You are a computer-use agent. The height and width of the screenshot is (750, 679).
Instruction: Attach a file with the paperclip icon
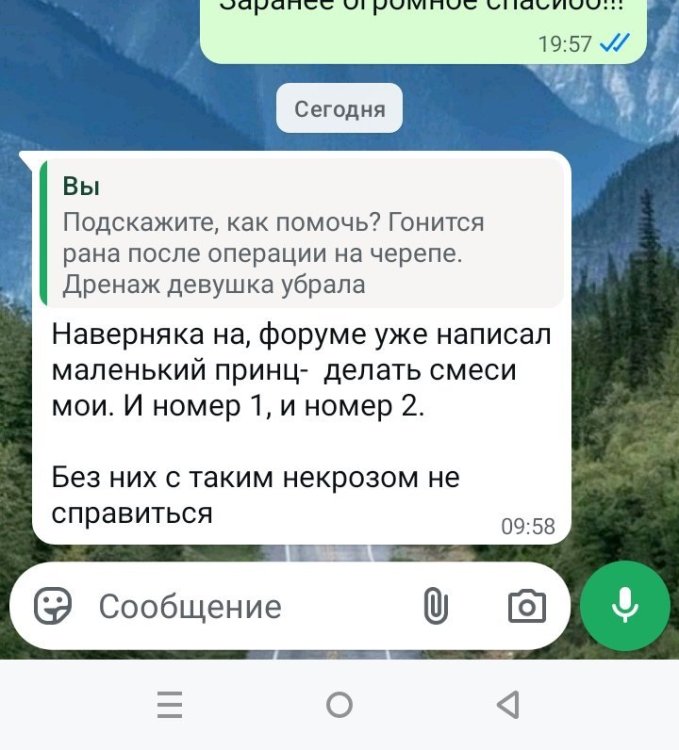pos(435,606)
